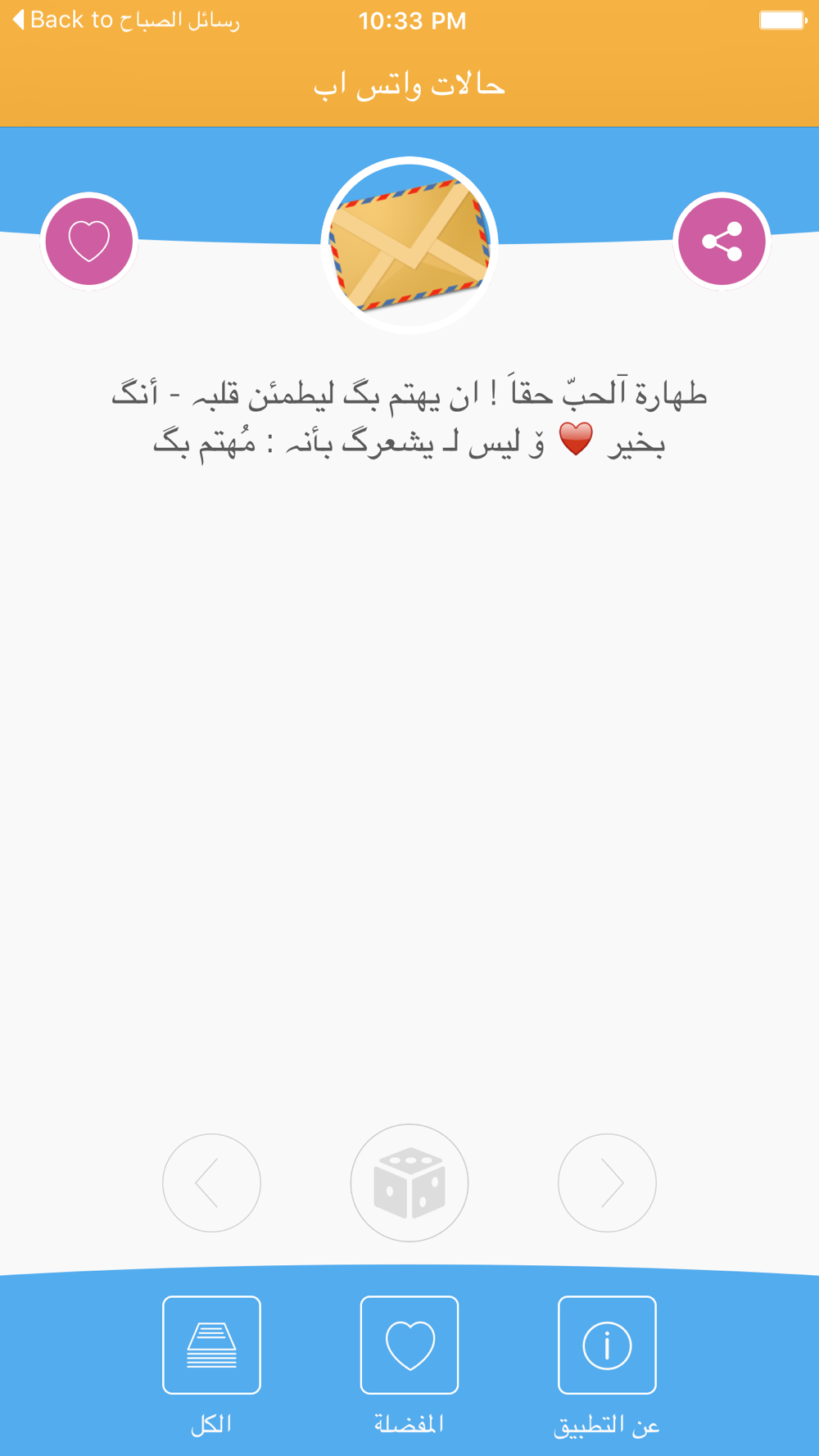Show a random status using the dice

[x=409, y=1182]
